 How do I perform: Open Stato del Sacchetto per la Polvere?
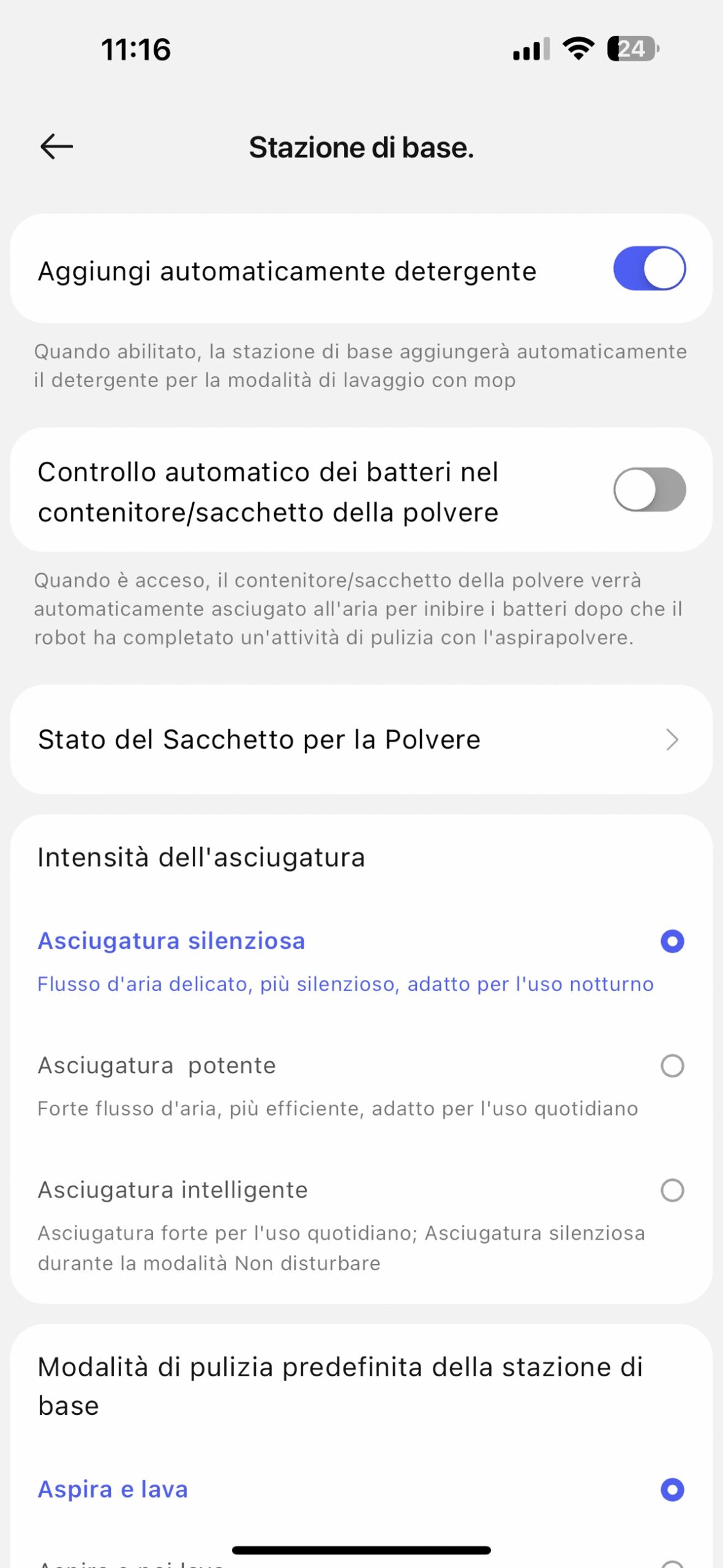tap(361, 740)
